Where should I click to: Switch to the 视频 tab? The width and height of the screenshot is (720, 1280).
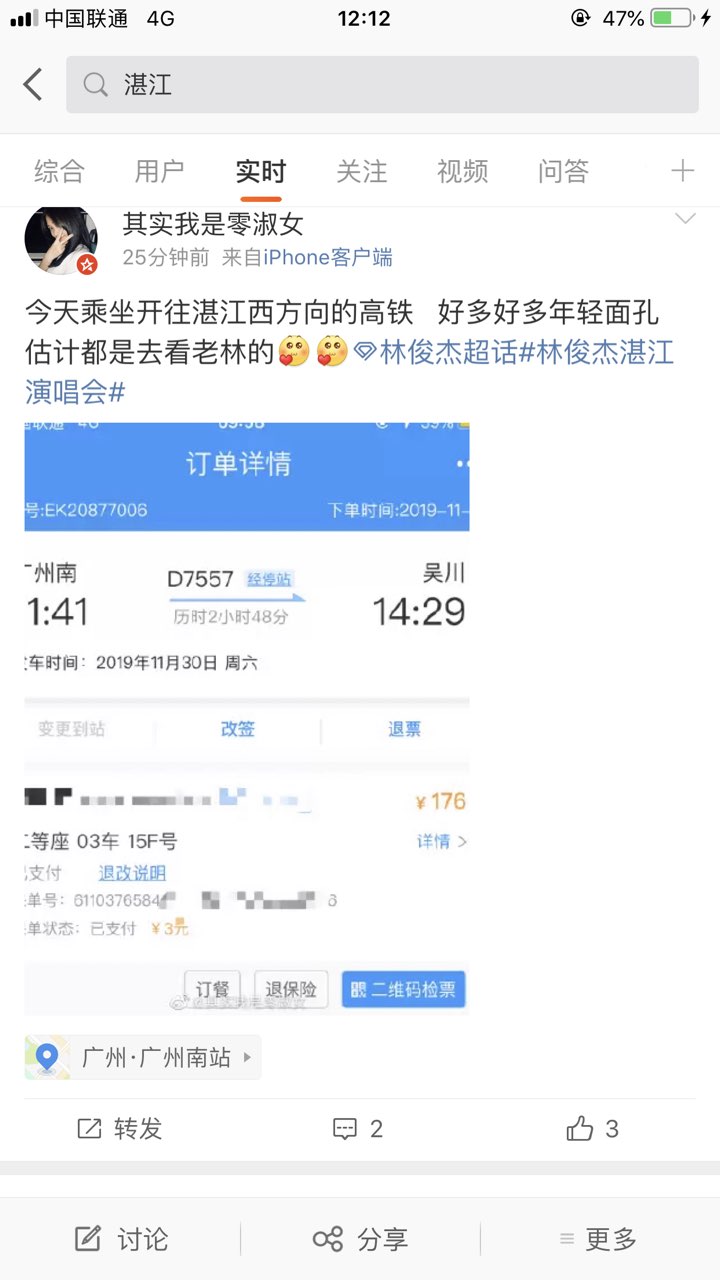[462, 172]
